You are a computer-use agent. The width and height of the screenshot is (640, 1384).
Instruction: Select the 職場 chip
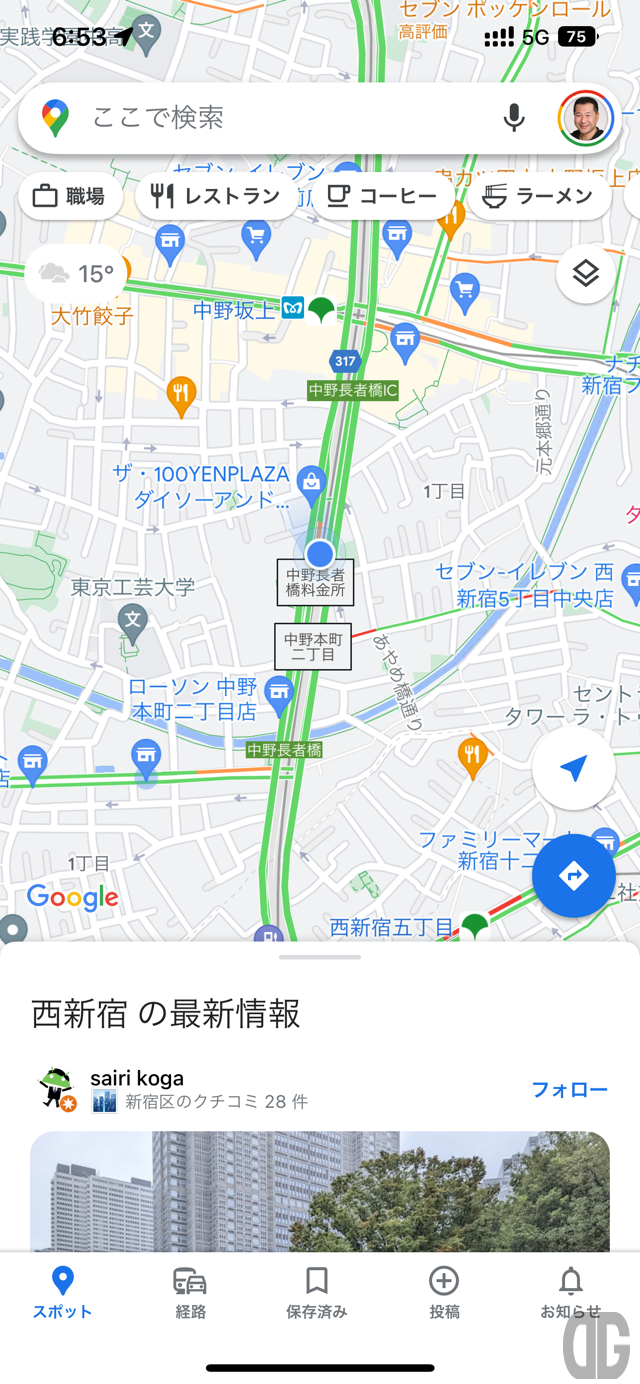(70, 197)
